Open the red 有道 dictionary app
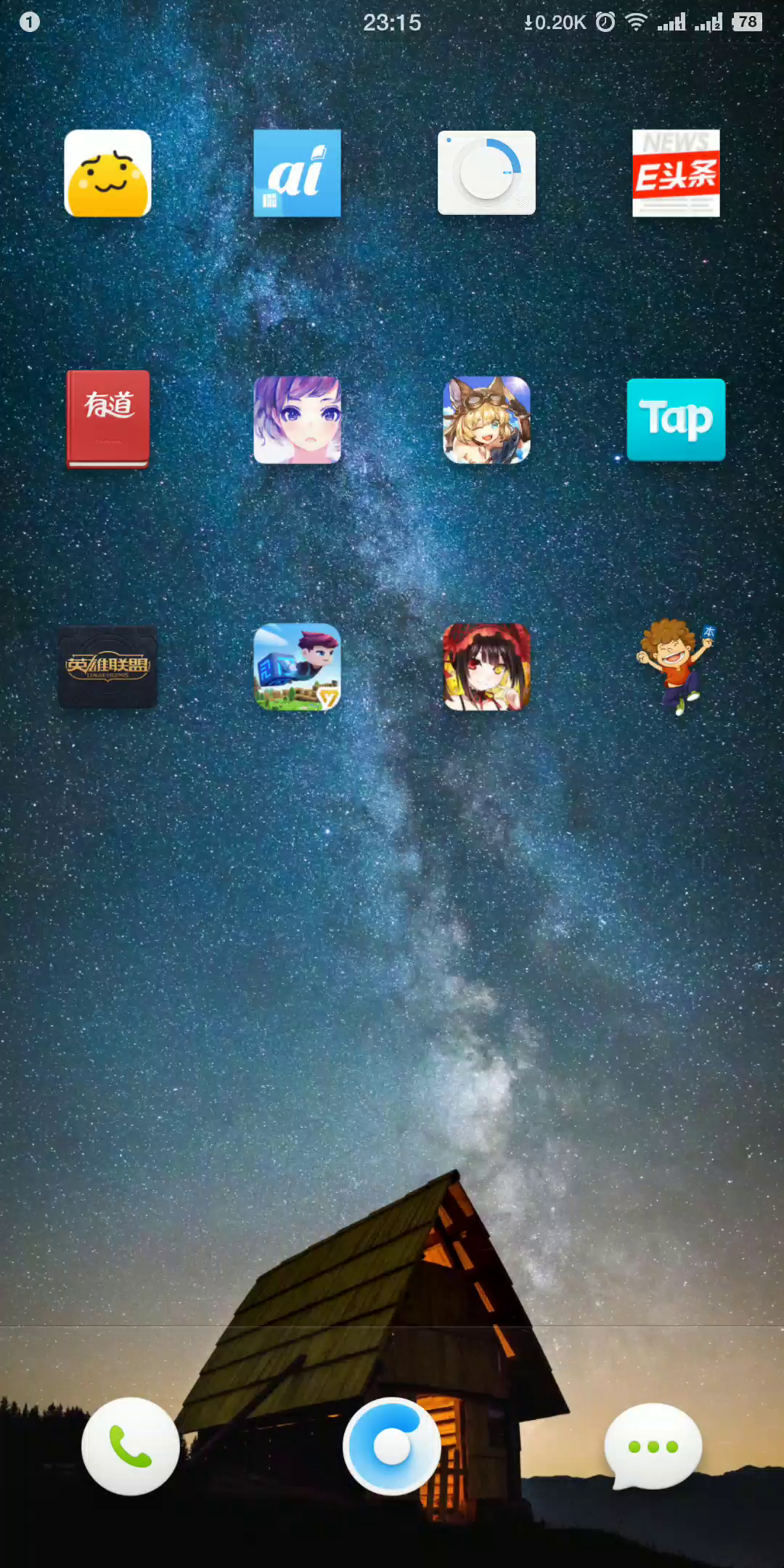Image resolution: width=784 pixels, height=1568 pixels. (107, 419)
